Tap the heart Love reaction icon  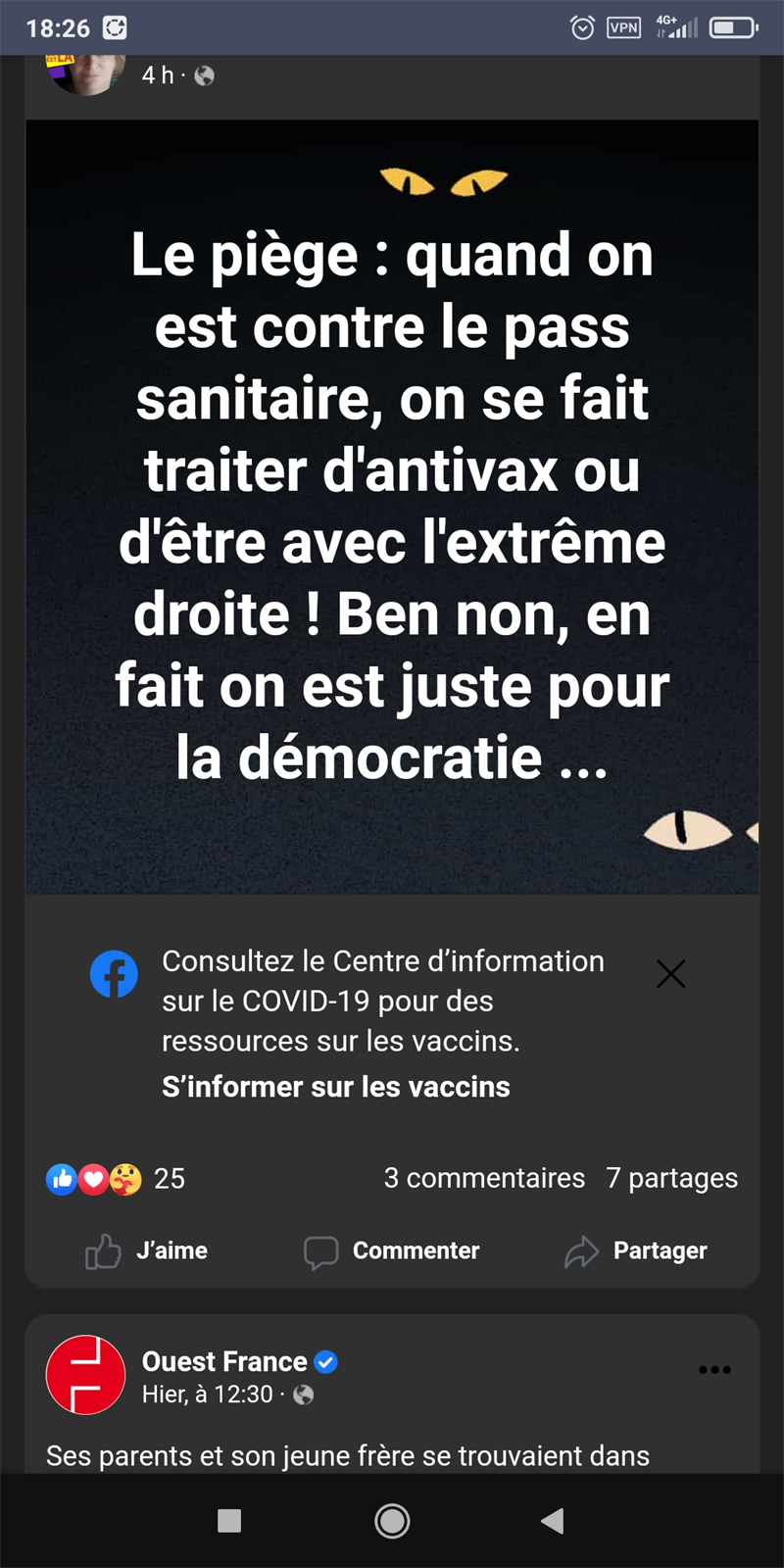click(93, 1178)
